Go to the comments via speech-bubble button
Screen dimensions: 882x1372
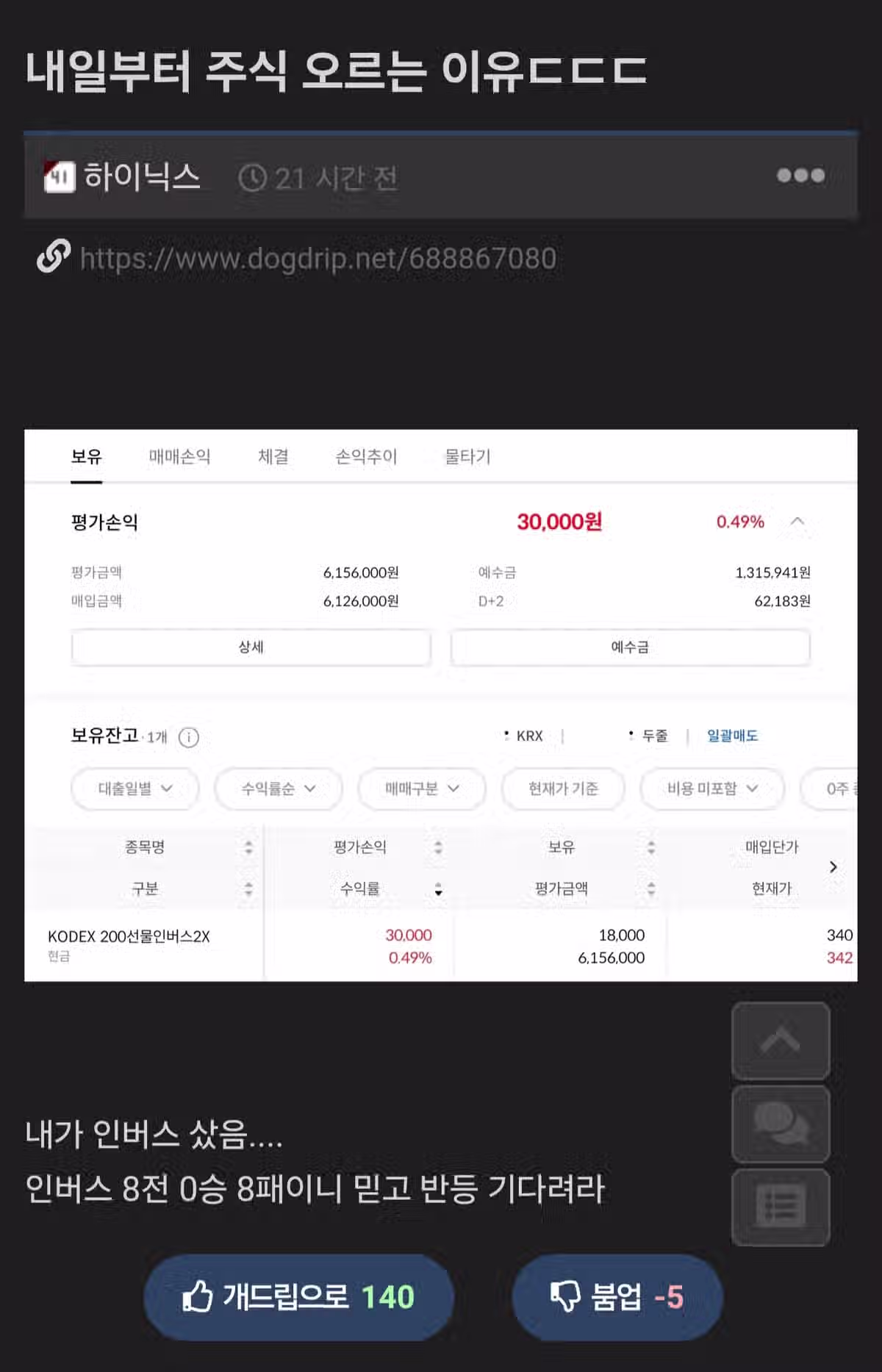[x=781, y=1124]
